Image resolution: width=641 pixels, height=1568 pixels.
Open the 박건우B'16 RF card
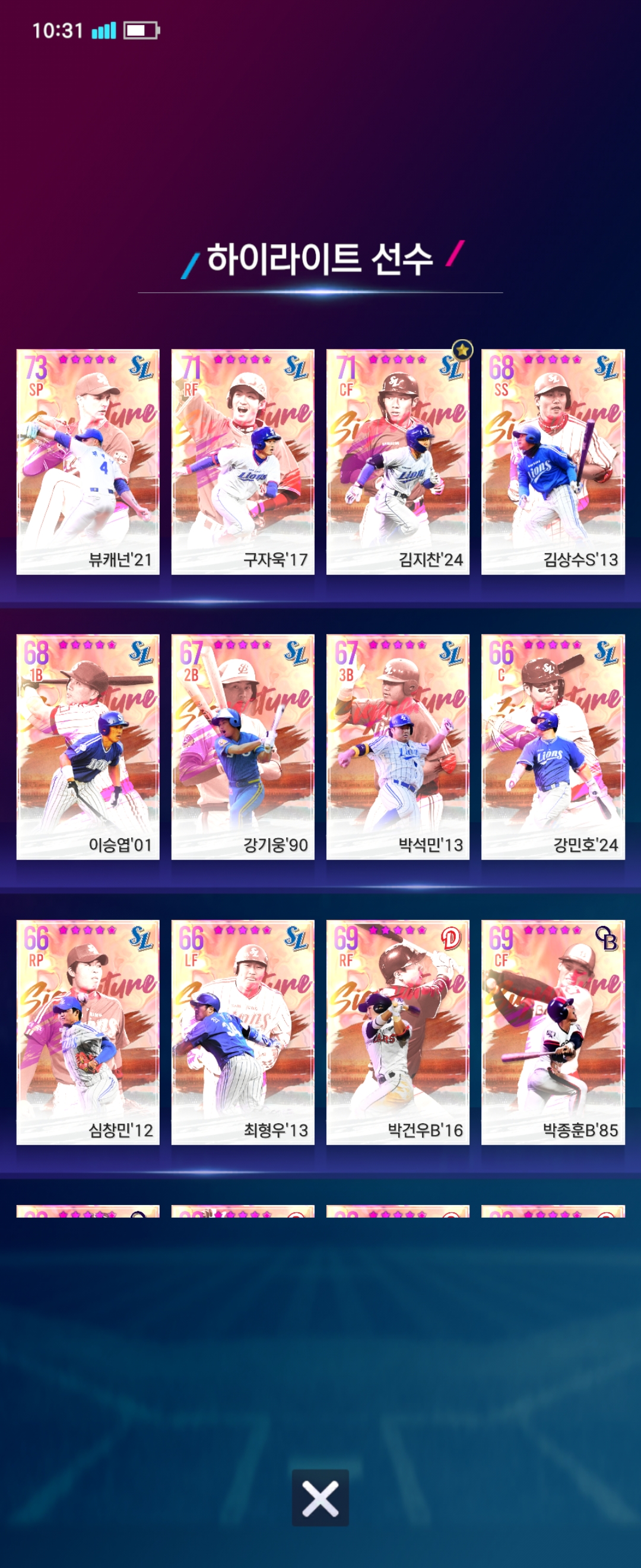398,1032
